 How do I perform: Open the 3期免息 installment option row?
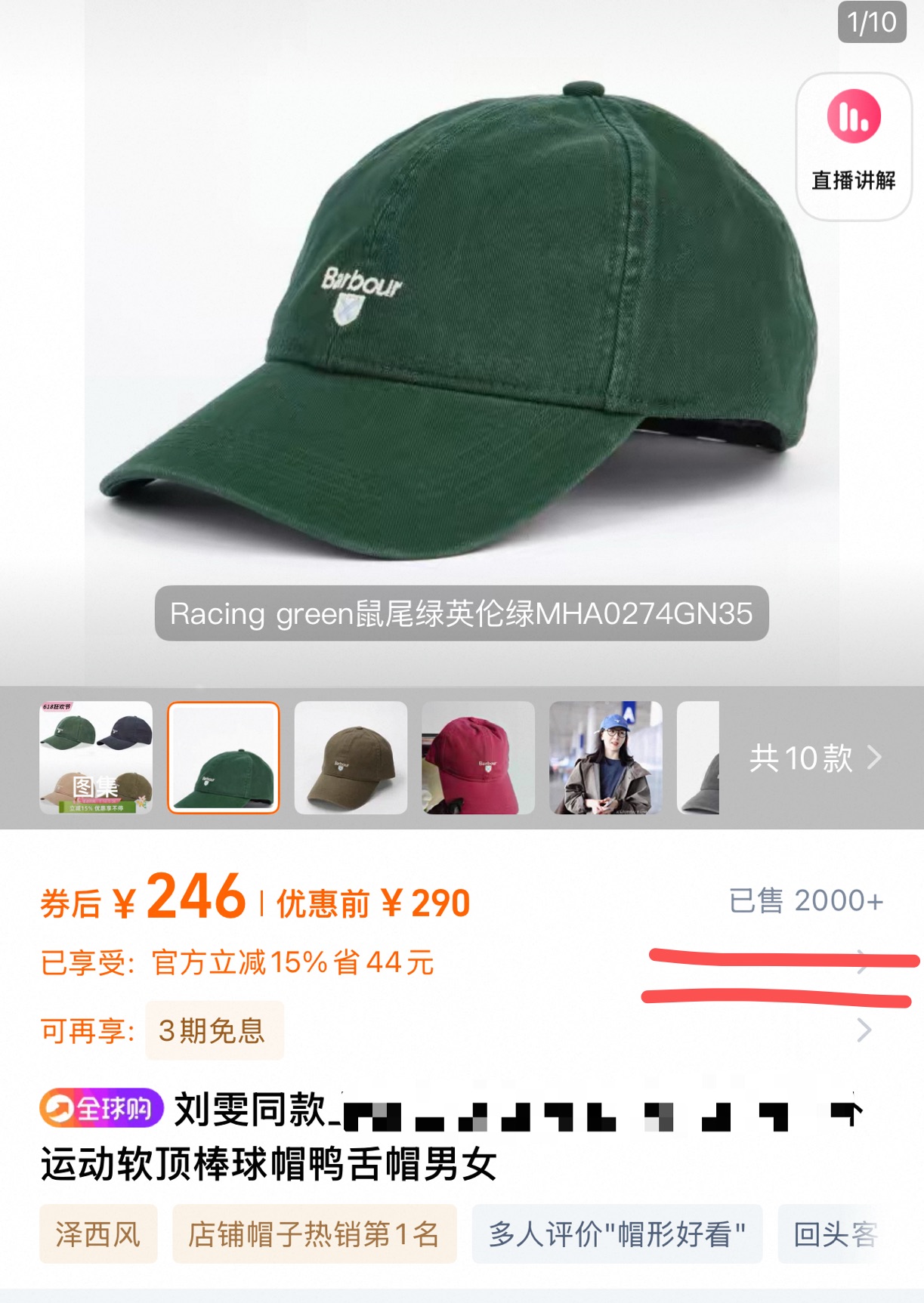click(x=462, y=1030)
